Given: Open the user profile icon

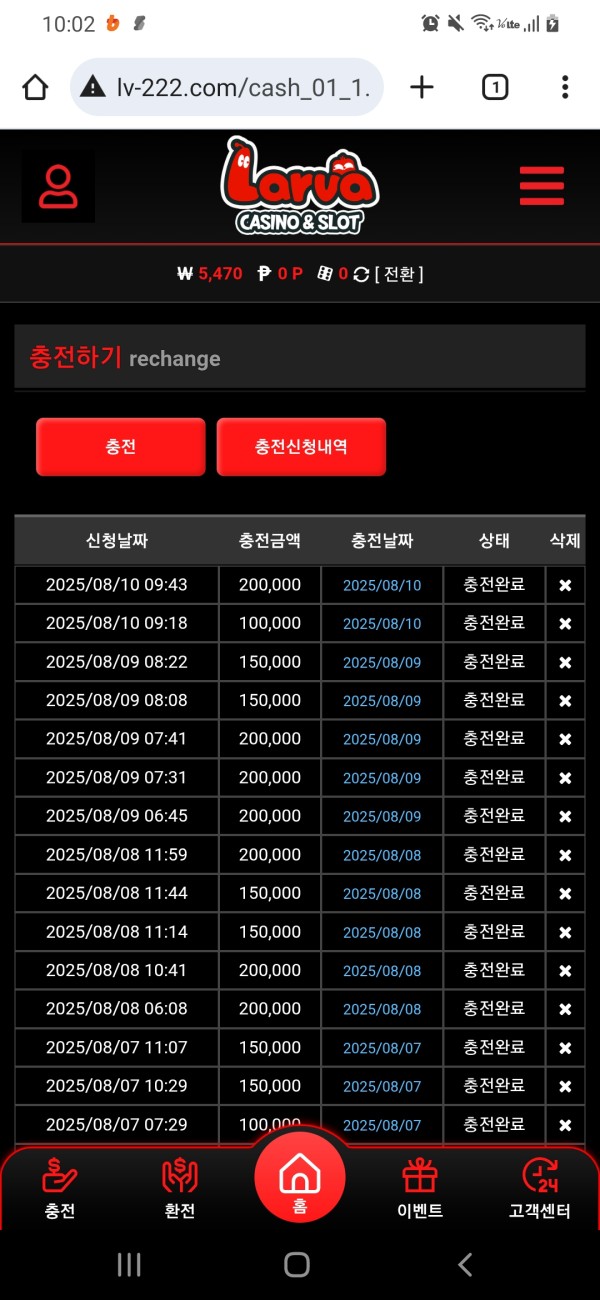Looking at the screenshot, I should [x=58, y=187].
